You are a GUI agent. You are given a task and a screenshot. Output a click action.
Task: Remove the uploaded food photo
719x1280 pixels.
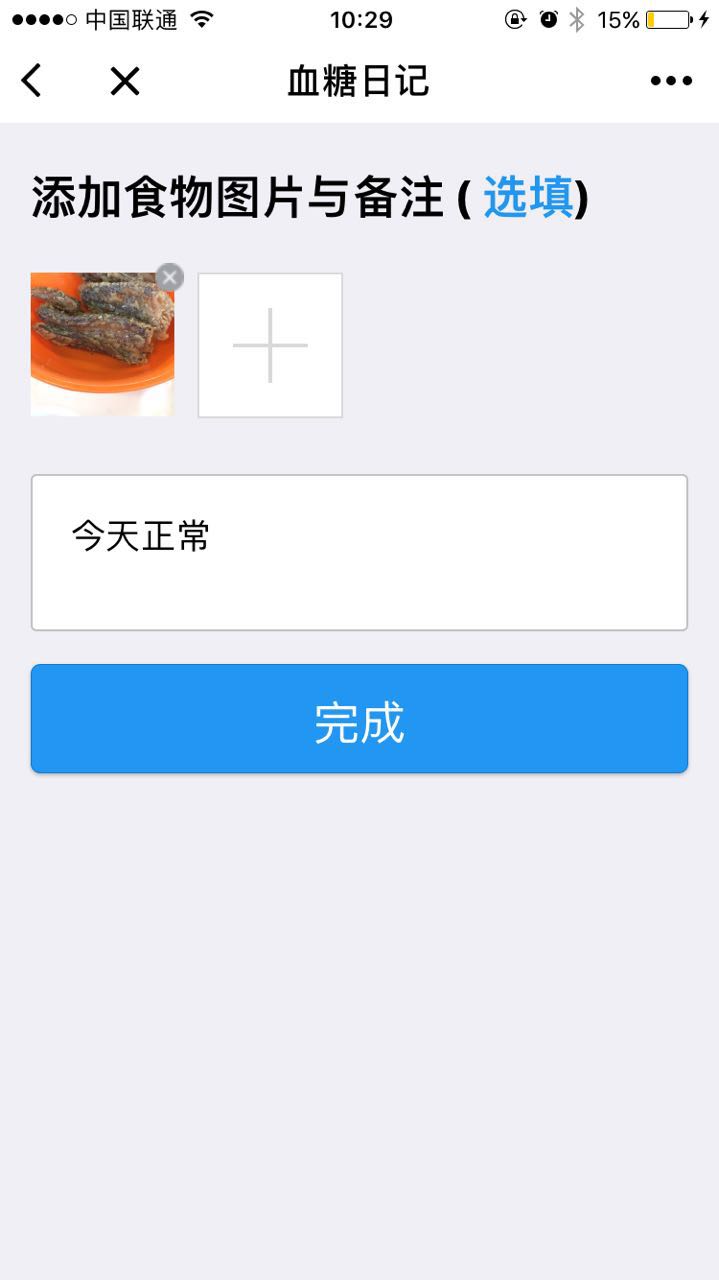click(170, 277)
